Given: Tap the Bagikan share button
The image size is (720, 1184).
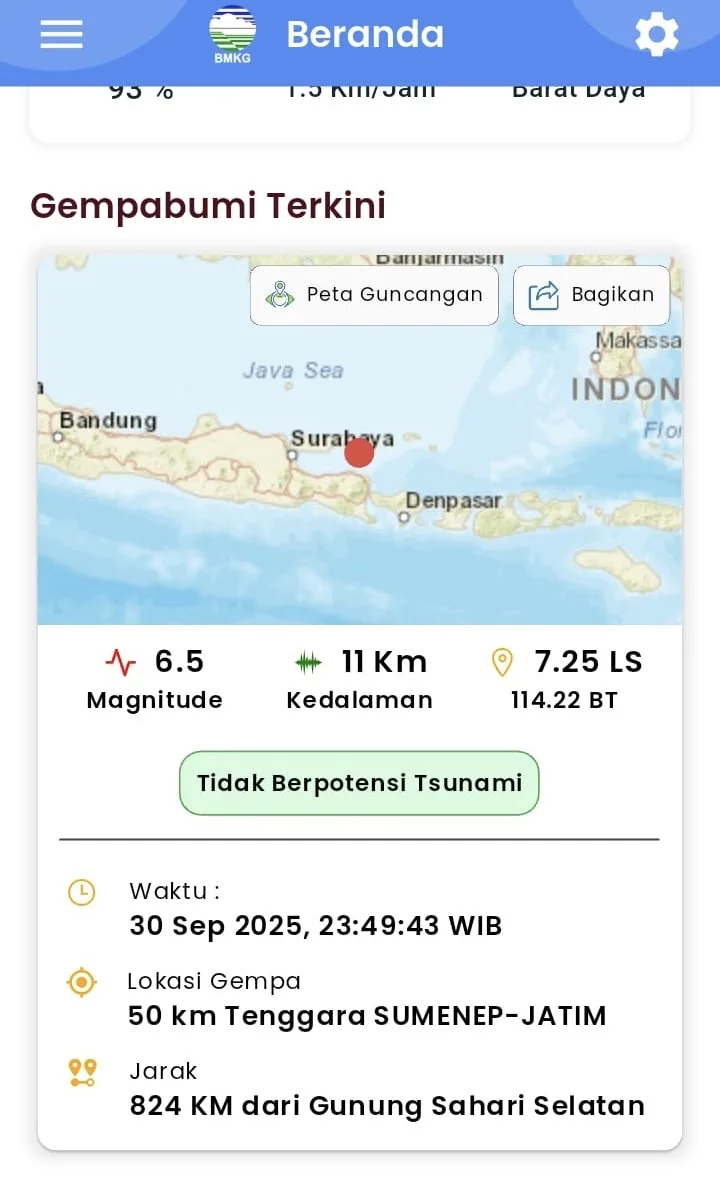Looking at the screenshot, I should pos(592,294).
